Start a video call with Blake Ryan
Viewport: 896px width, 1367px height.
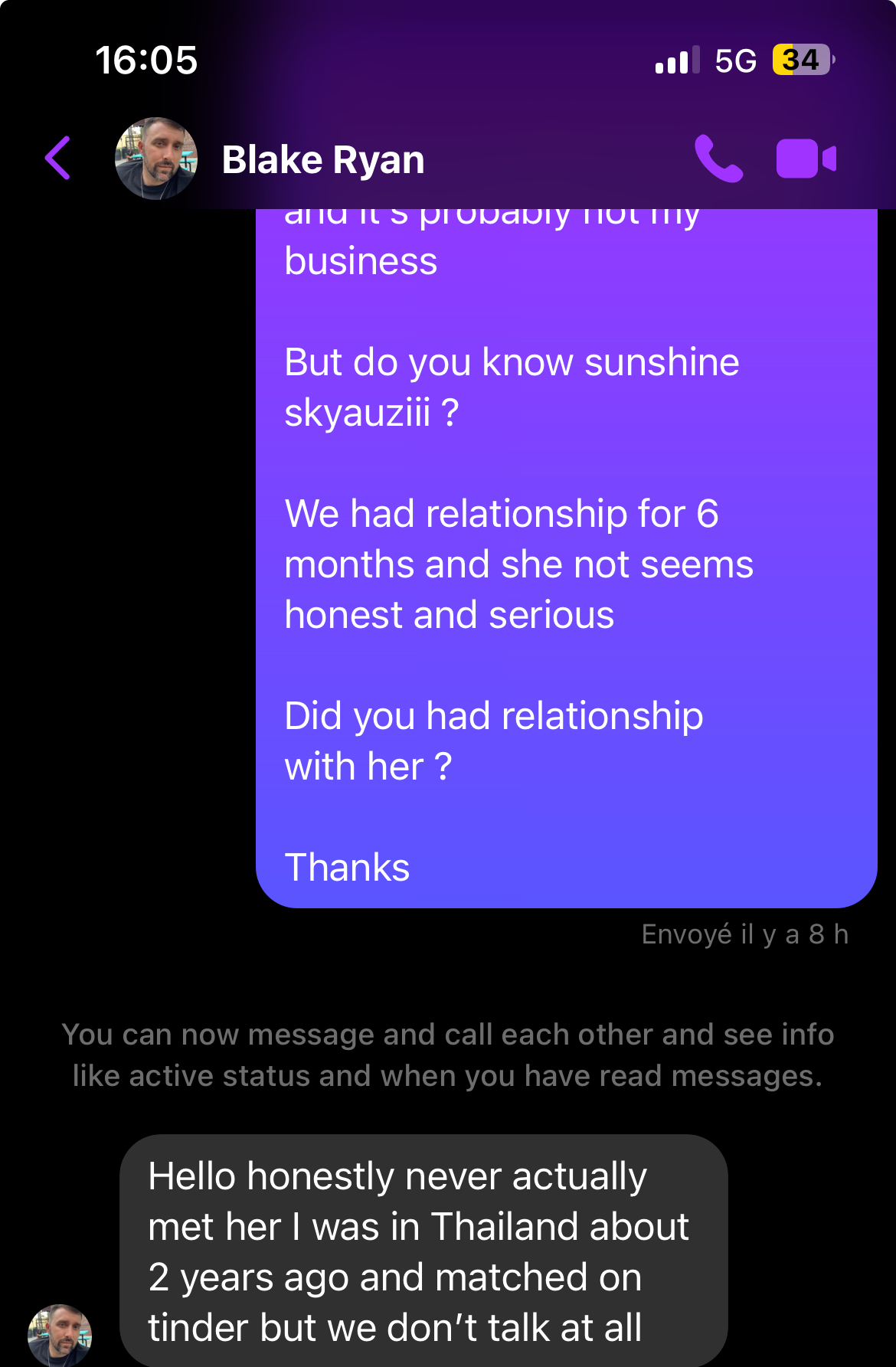click(806, 159)
